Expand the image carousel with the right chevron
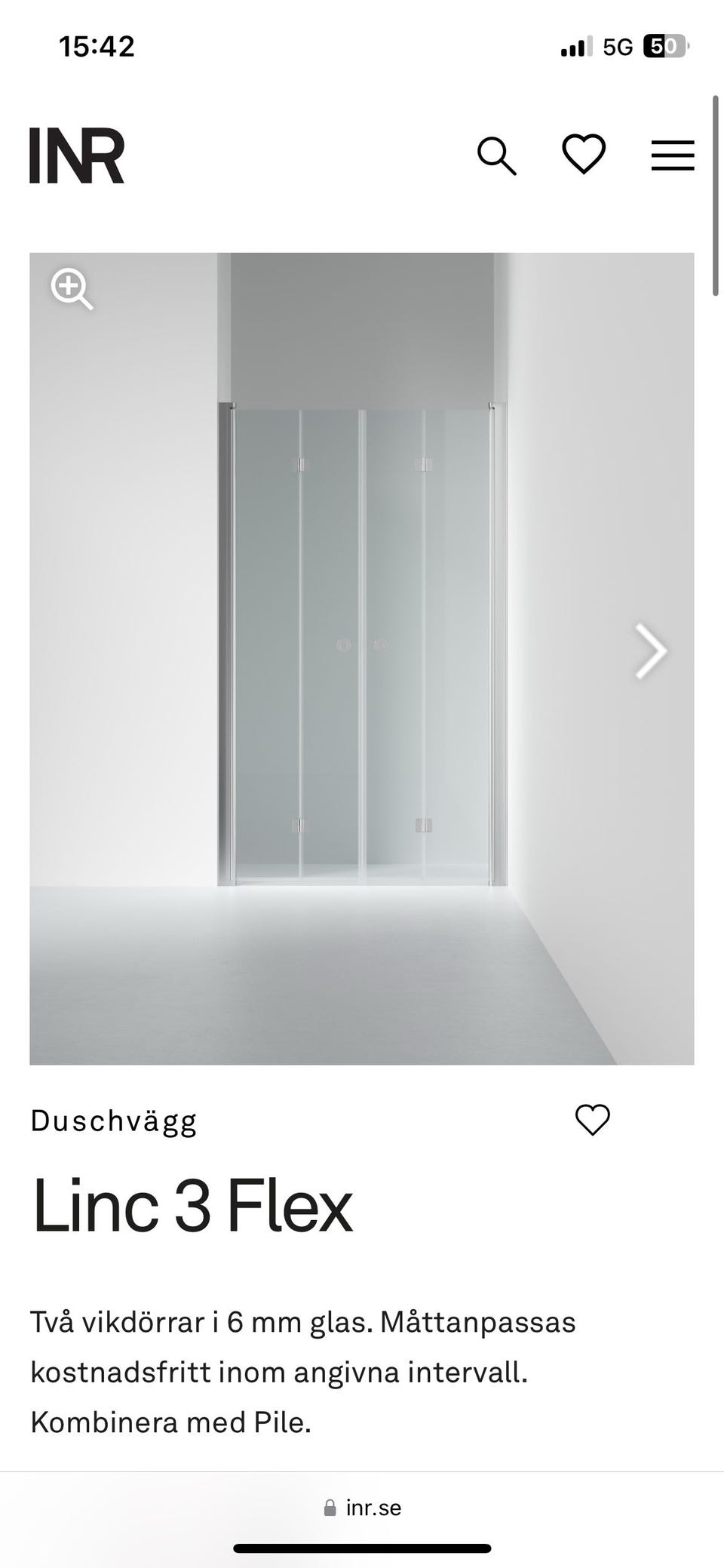Image resolution: width=724 pixels, height=1568 pixels. [x=649, y=651]
